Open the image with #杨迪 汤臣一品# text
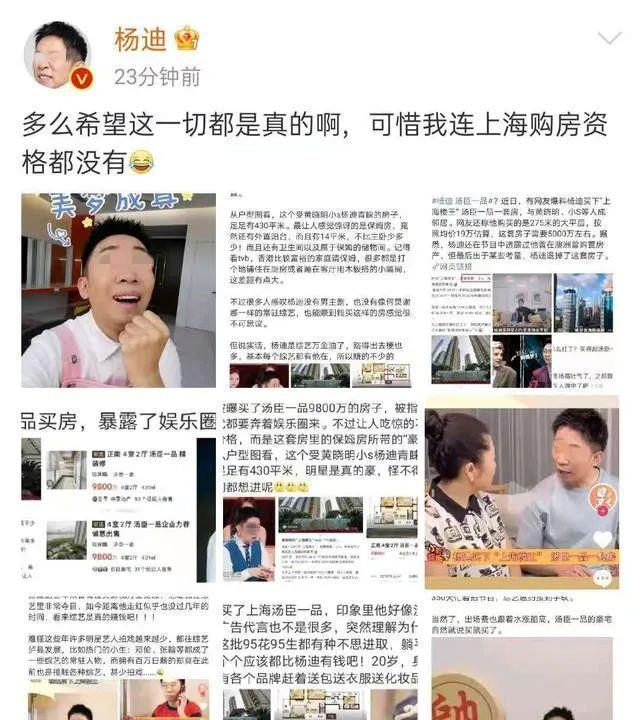This screenshot has width=640, height=720. tap(522, 290)
